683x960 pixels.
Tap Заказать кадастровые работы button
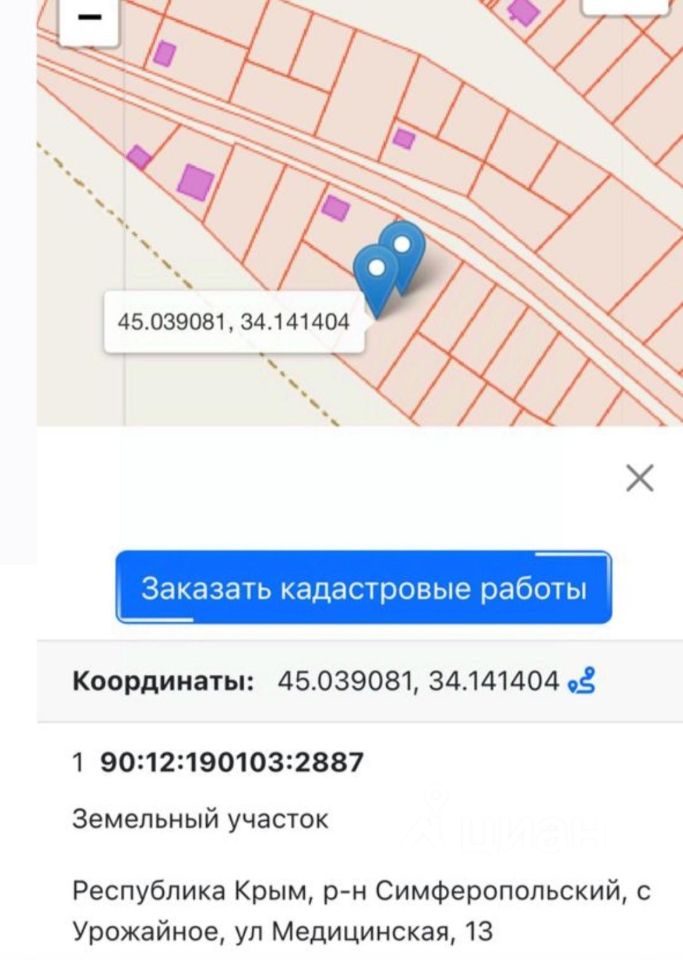(363, 587)
